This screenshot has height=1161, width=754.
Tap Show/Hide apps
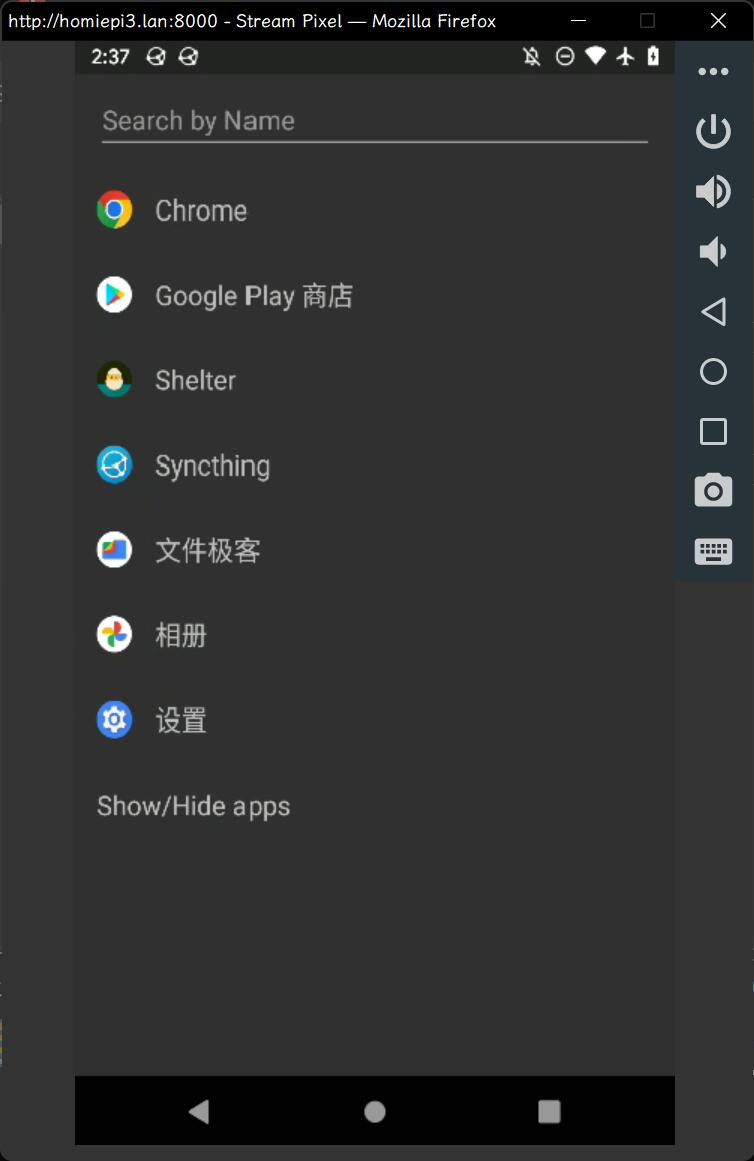pyautogui.click(x=193, y=806)
